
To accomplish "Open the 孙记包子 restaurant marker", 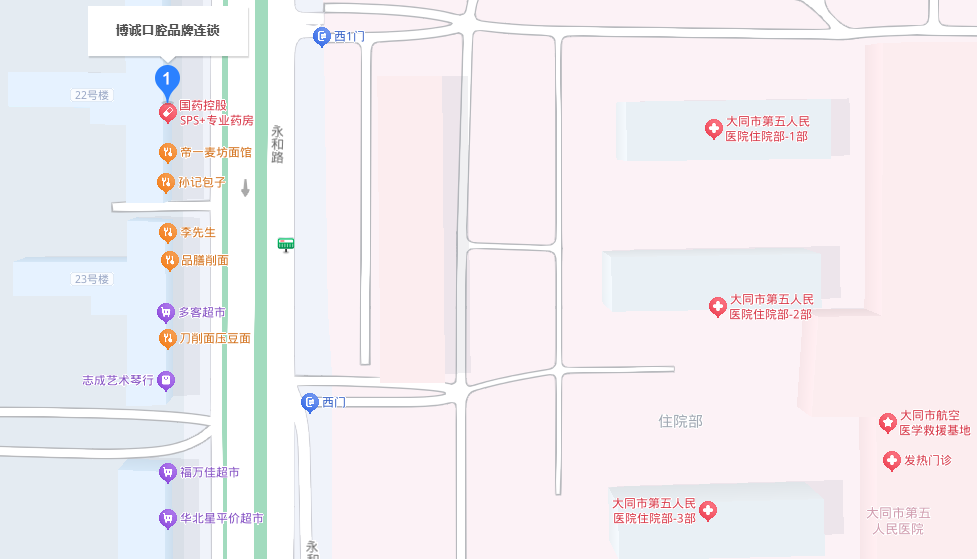I will [166, 182].
